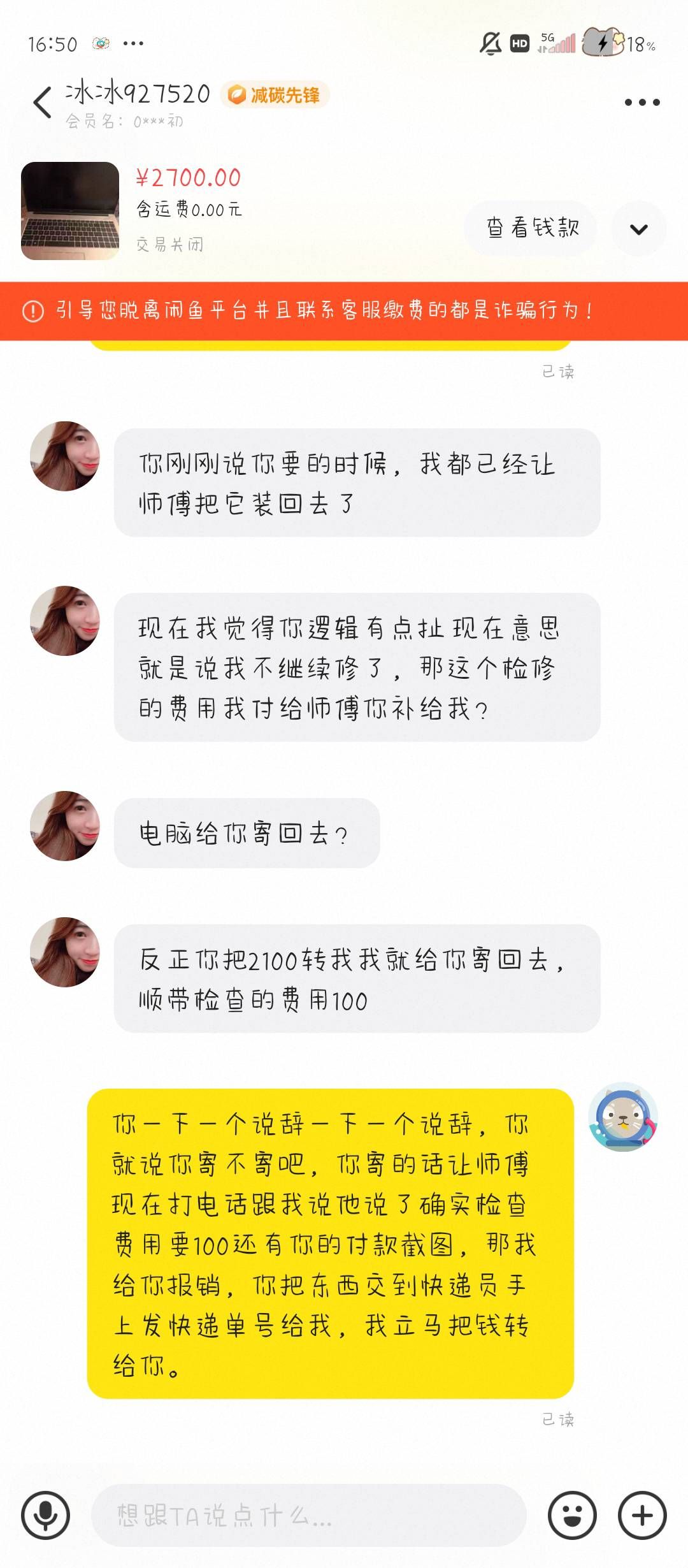Focus the 想跟TA说点什么 message field

point(308,1514)
